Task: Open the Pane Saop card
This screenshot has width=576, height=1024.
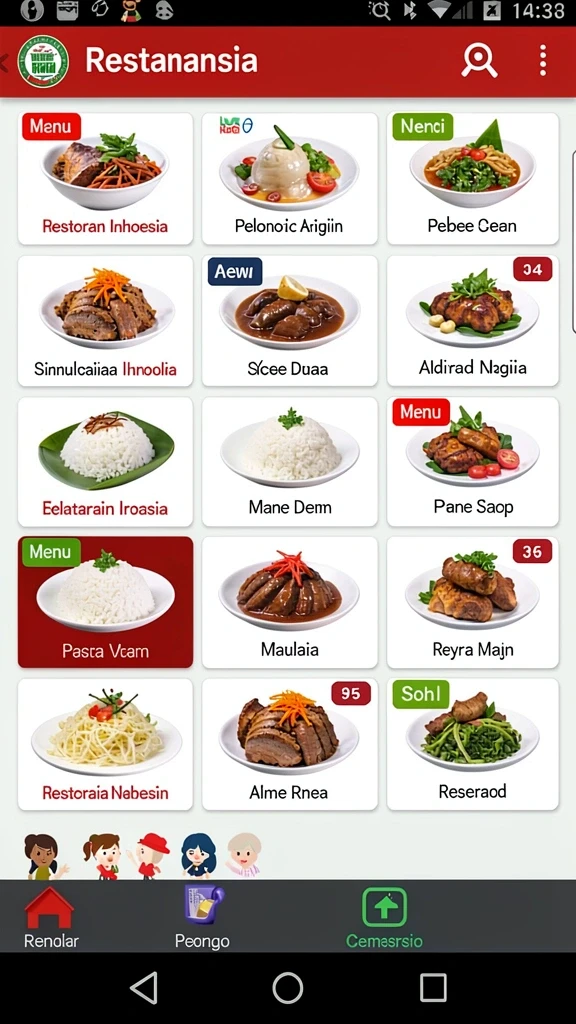Action: pos(472,462)
